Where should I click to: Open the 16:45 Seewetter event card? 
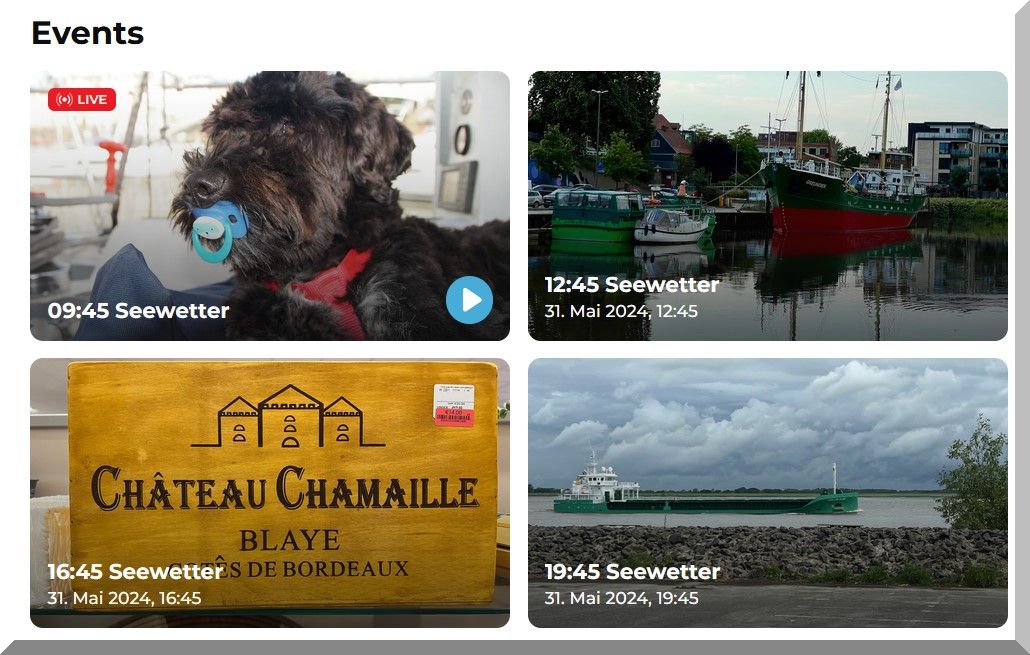click(269, 492)
